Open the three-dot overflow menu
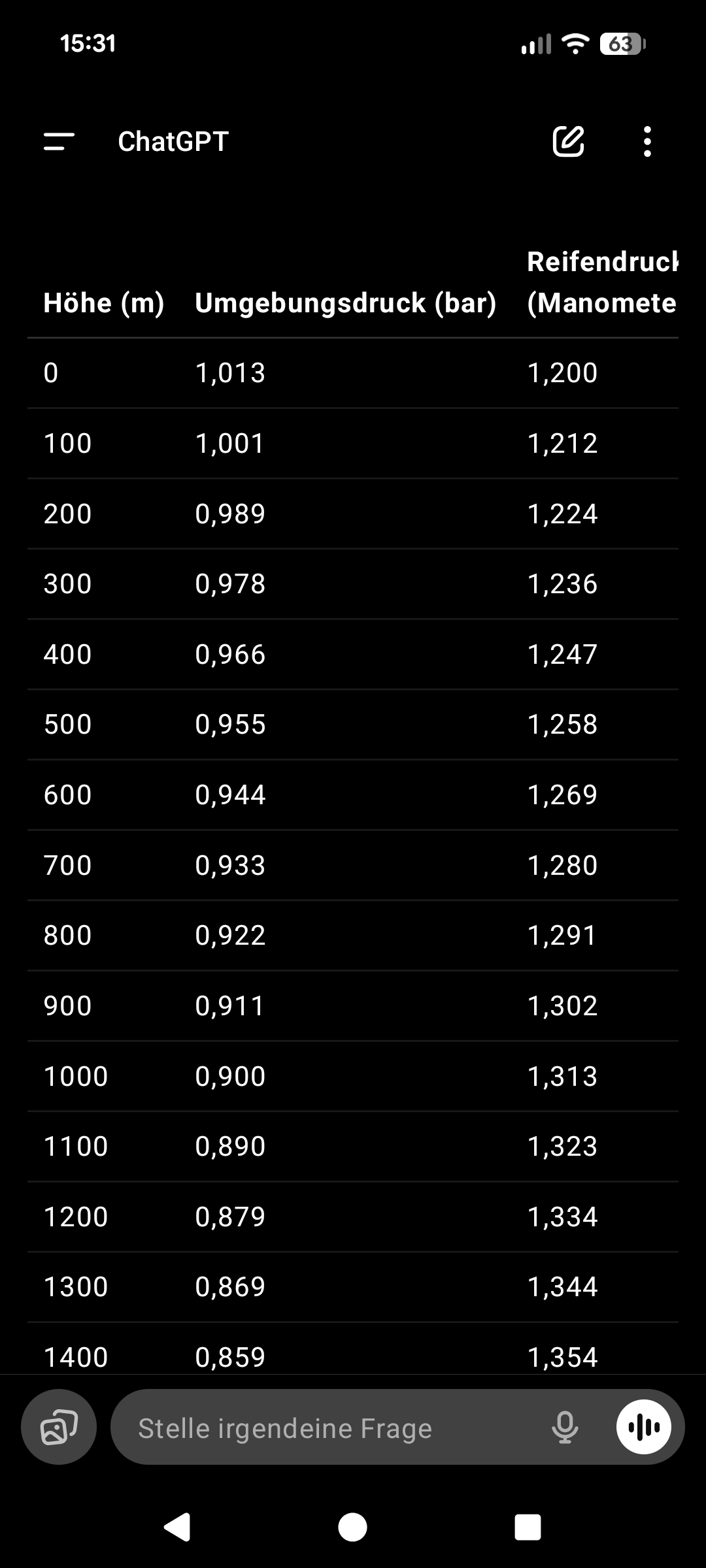The image size is (706, 1568). [x=647, y=141]
